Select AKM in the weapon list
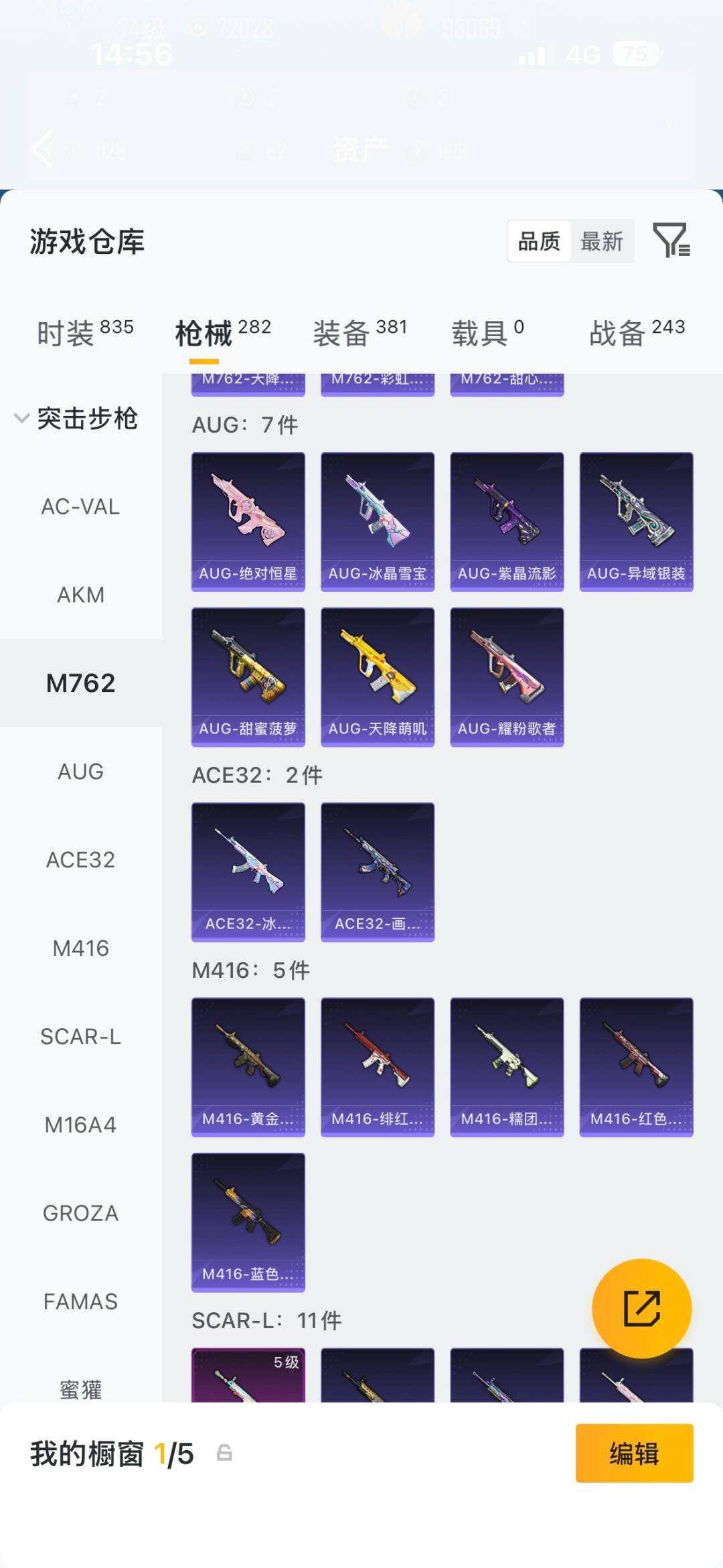 tap(80, 595)
